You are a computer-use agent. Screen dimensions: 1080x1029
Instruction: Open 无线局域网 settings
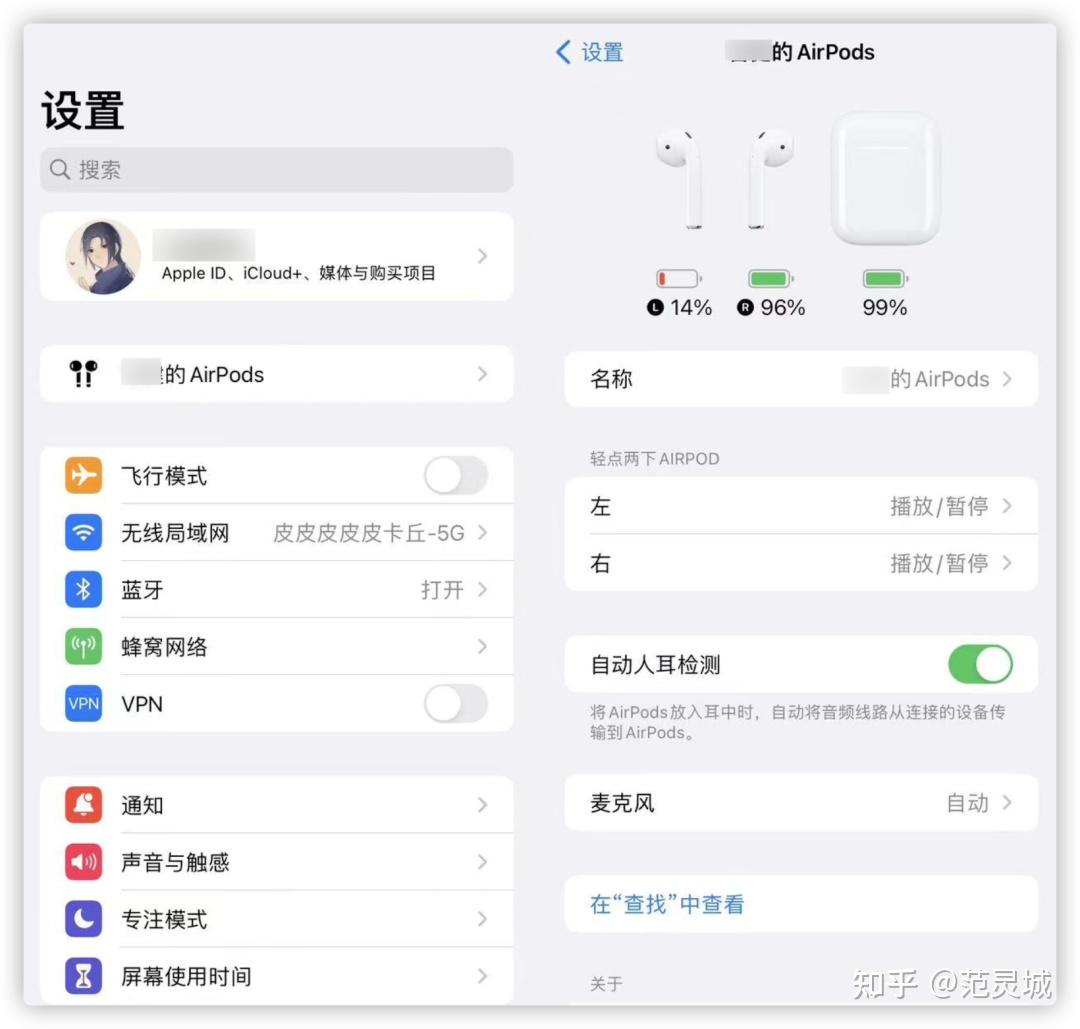[276, 533]
